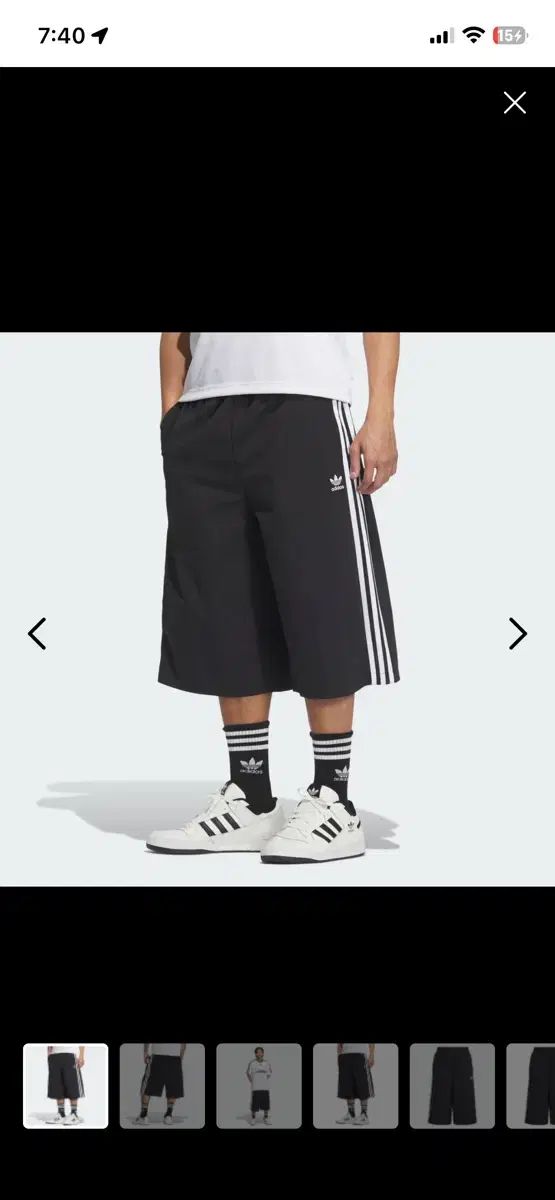Select the fourth thumbnail image
555x1200 pixels.
(355, 1086)
